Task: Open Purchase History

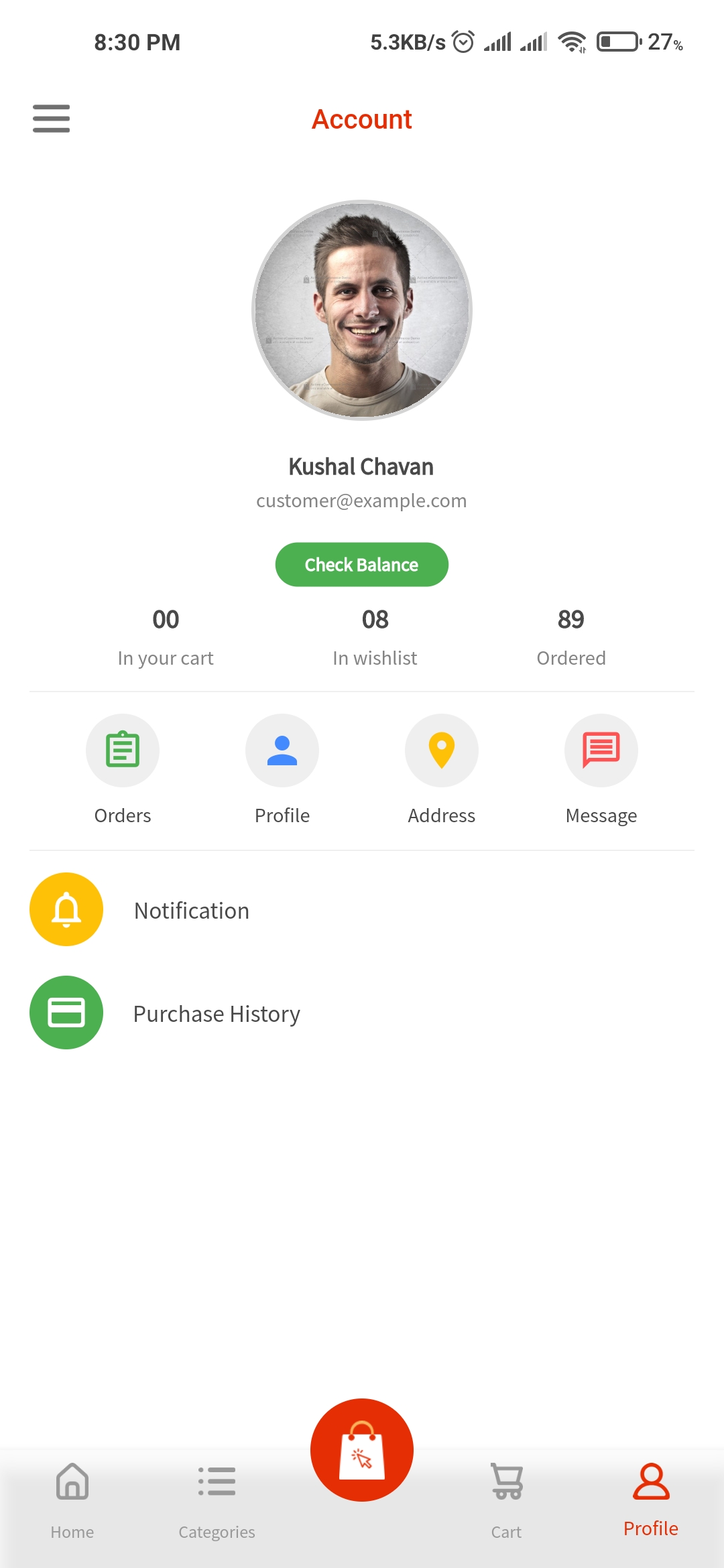Action: pyautogui.click(x=216, y=1013)
